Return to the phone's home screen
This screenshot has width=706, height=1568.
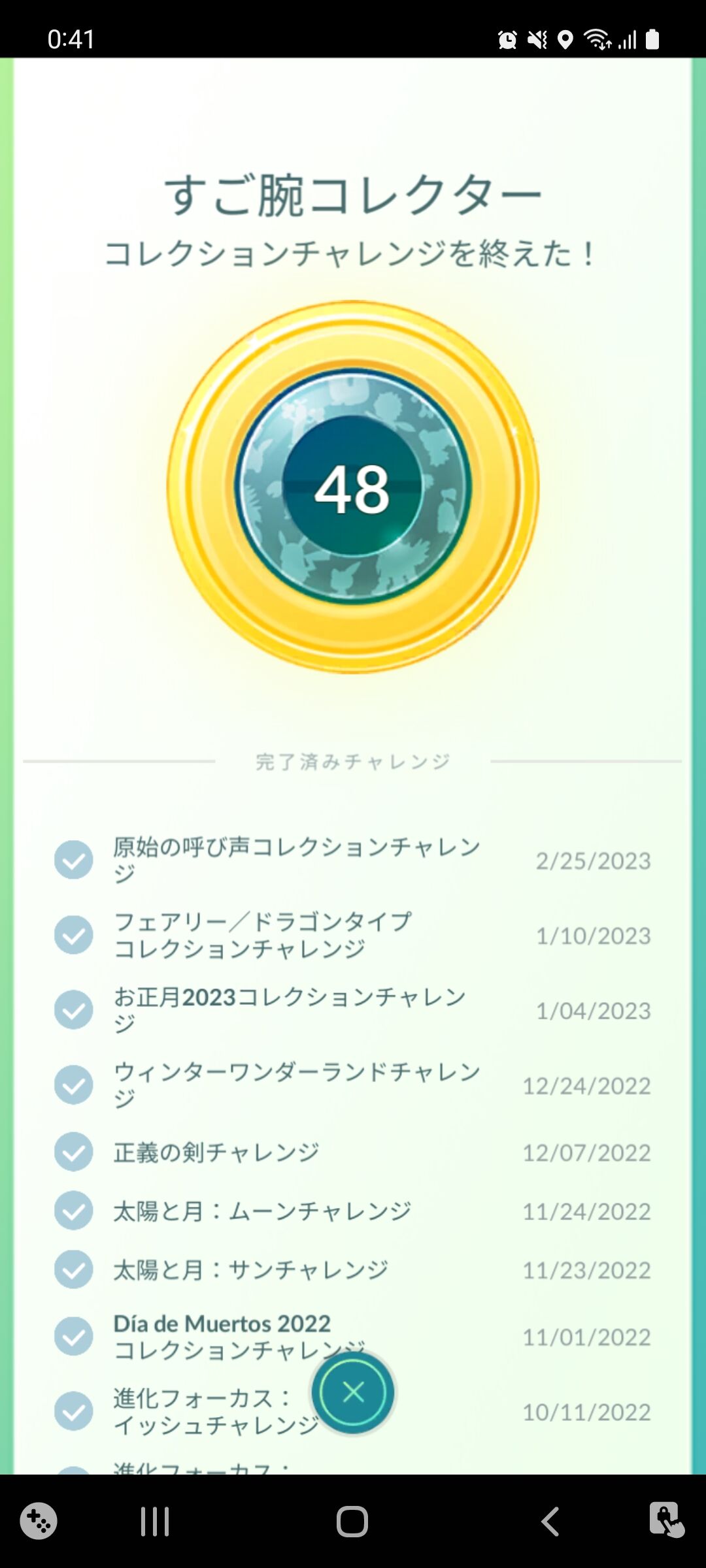click(352, 1521)
